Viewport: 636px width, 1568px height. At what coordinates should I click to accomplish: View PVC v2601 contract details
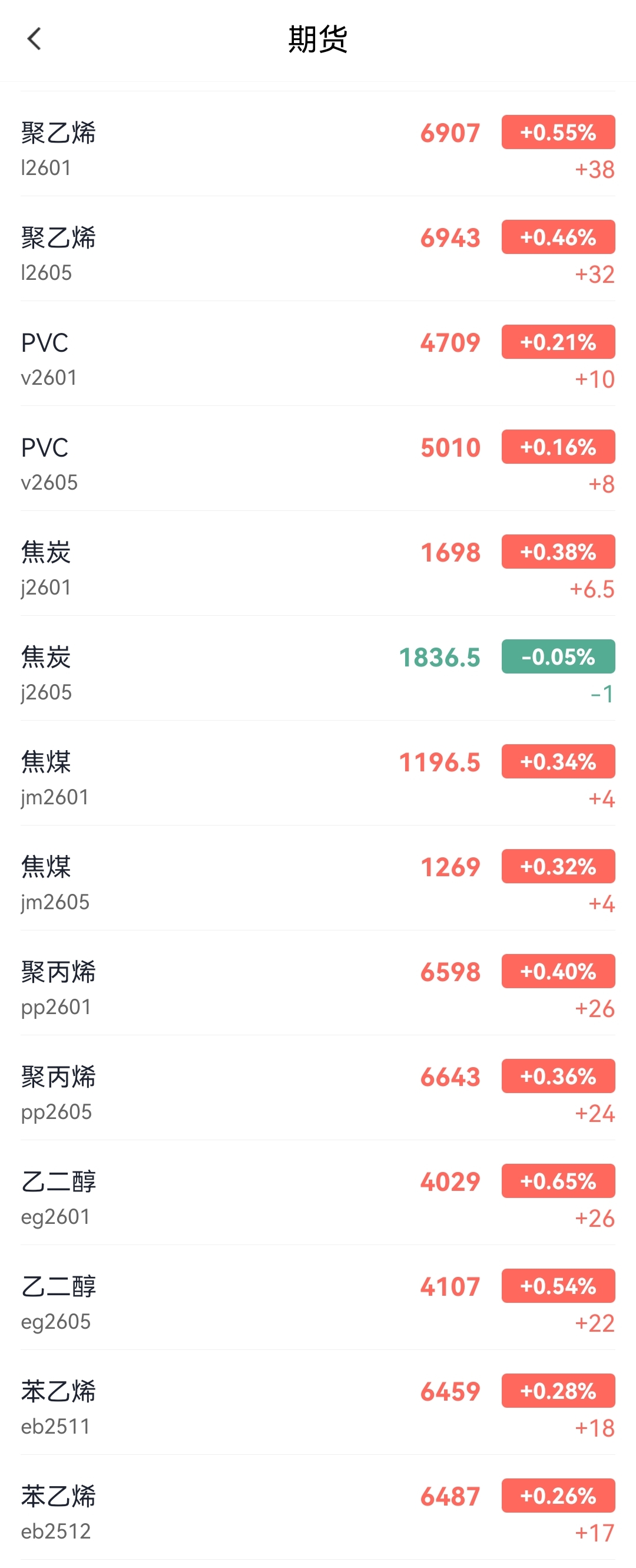pos(317,358)
